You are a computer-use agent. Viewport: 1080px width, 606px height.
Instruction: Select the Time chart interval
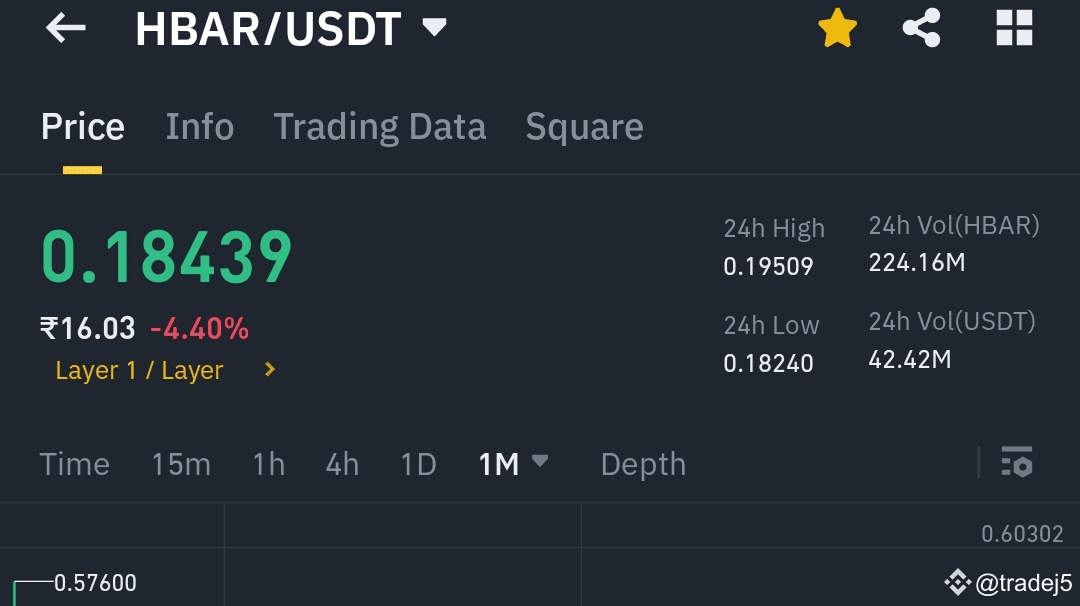click(74, 464)
